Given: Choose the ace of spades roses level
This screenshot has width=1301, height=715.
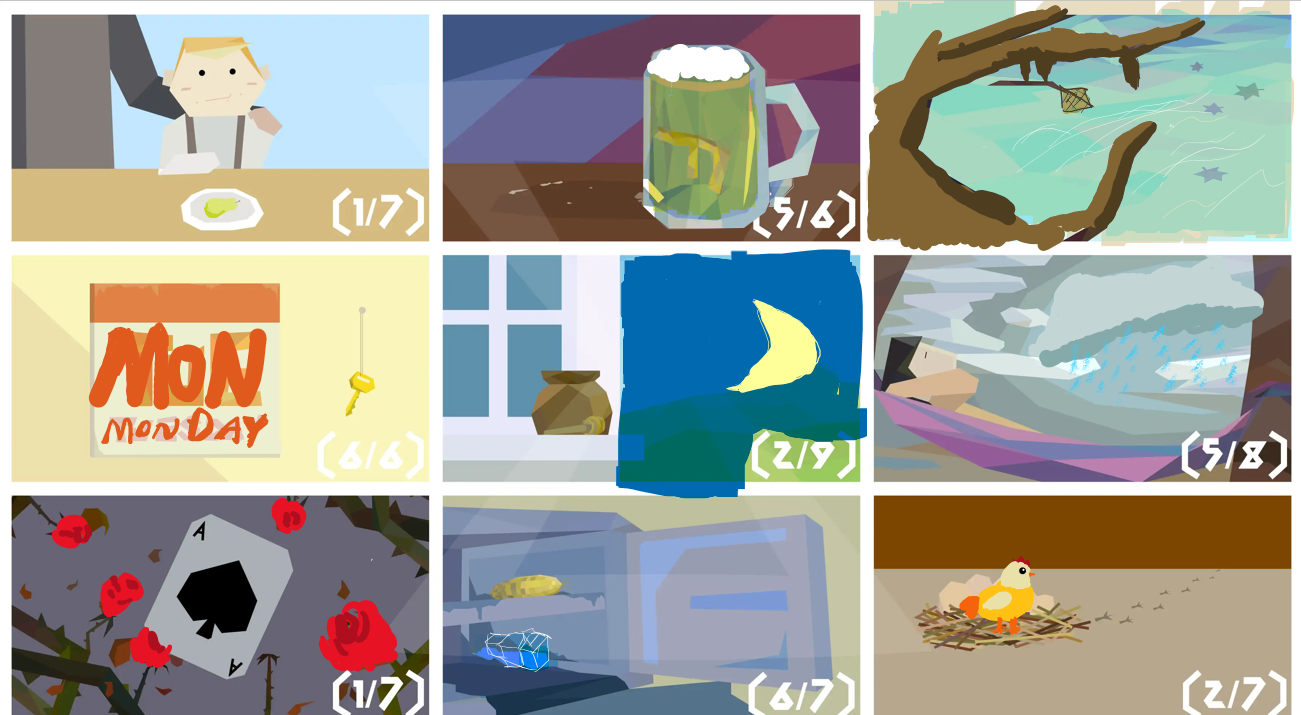Looking at the screenshot, I should click(220, 604).
